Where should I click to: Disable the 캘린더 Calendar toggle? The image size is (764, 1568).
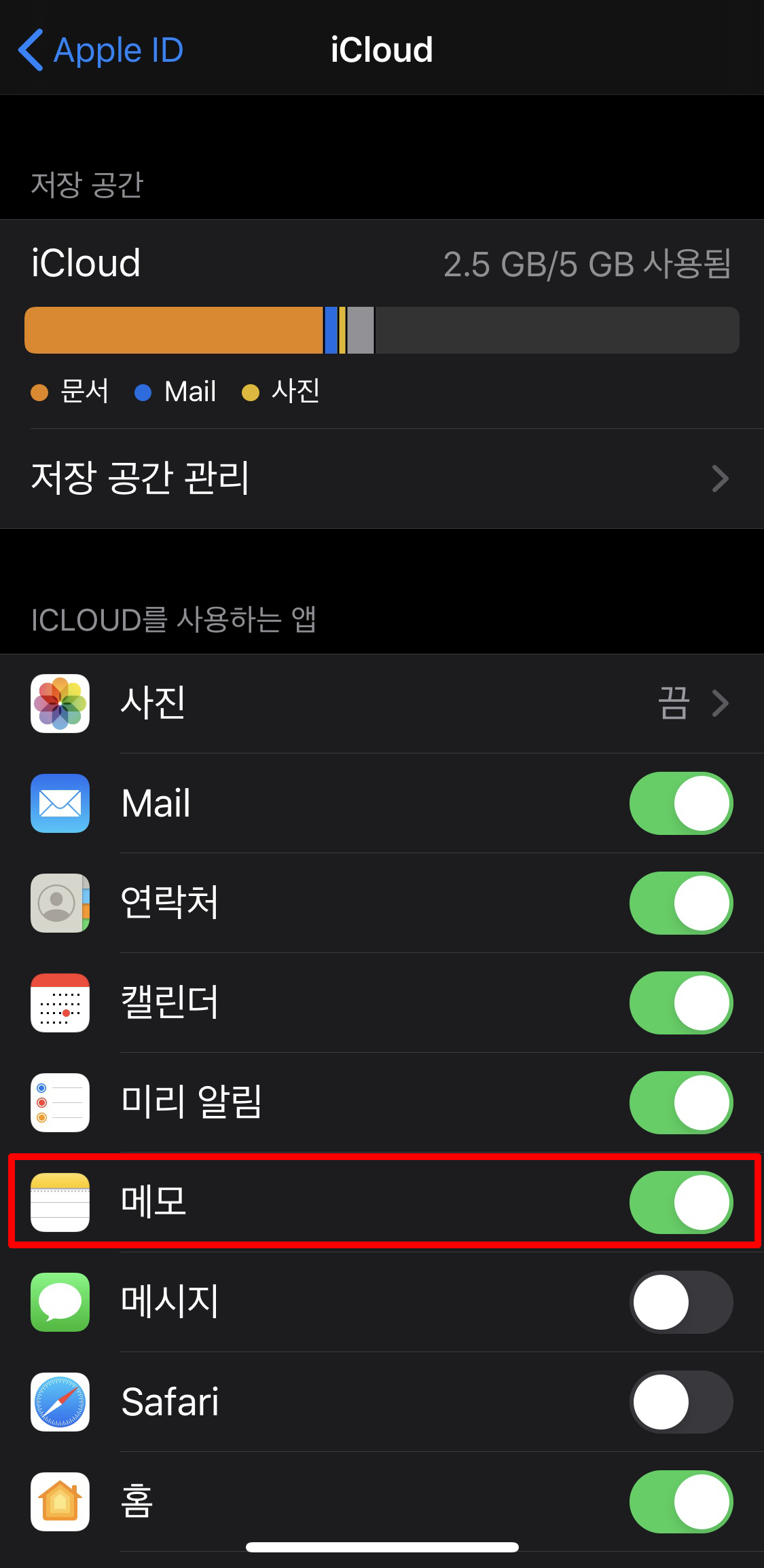tap(681, 1003)
